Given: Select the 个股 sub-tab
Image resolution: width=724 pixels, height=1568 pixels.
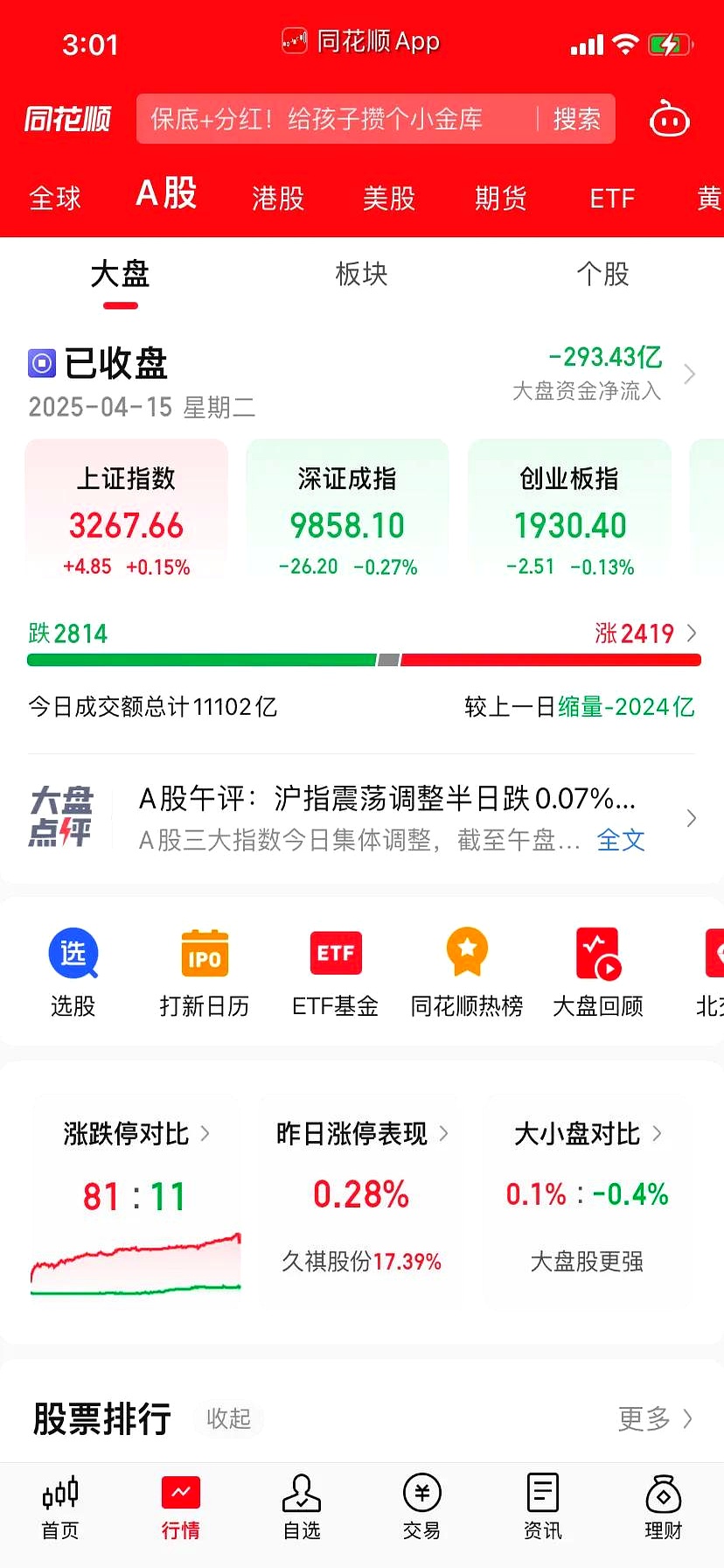Looking at the screenshot, I should (602, 274).
